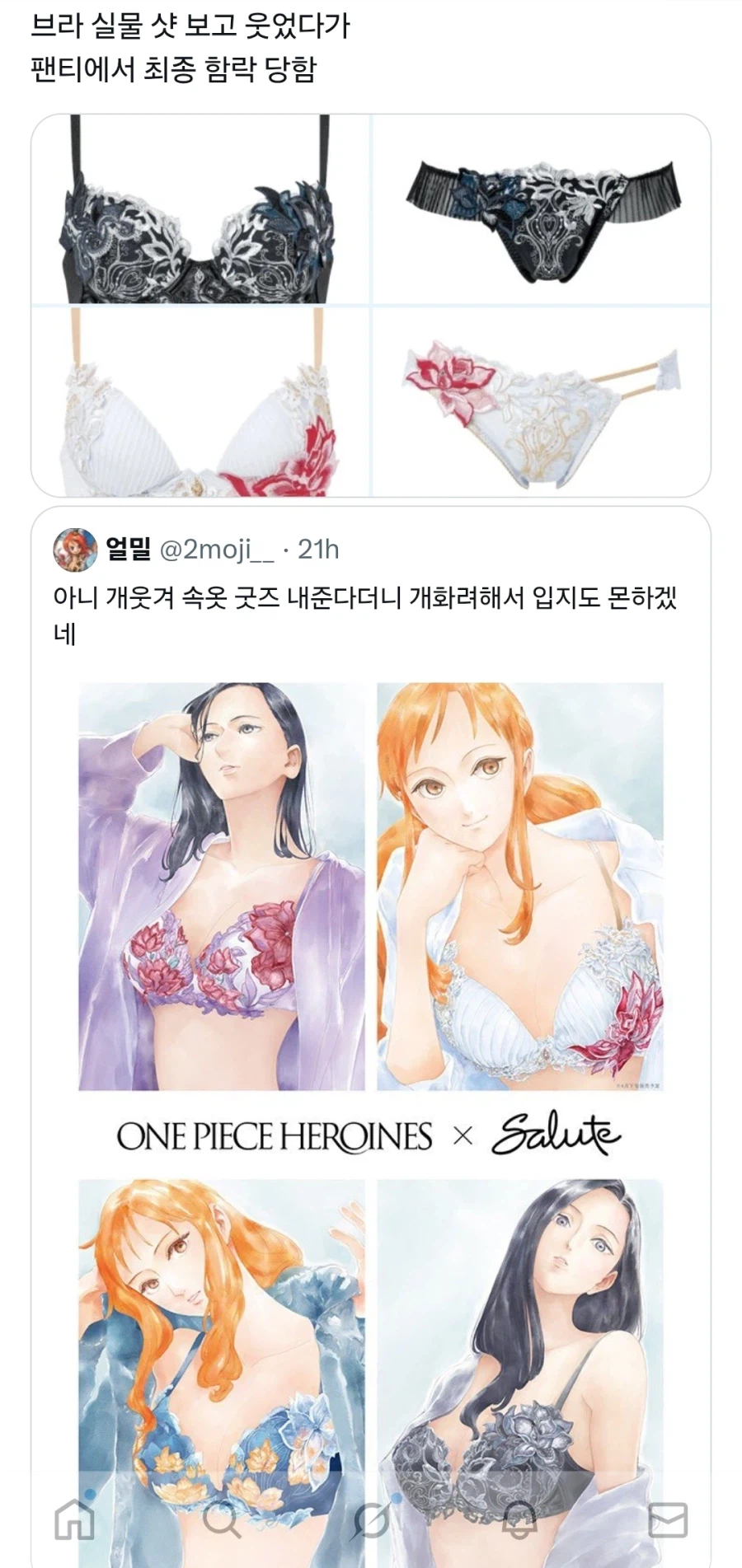742x1568 pixels.
Task: Select the 얼밀 display name
Action: tap(128, 547)
